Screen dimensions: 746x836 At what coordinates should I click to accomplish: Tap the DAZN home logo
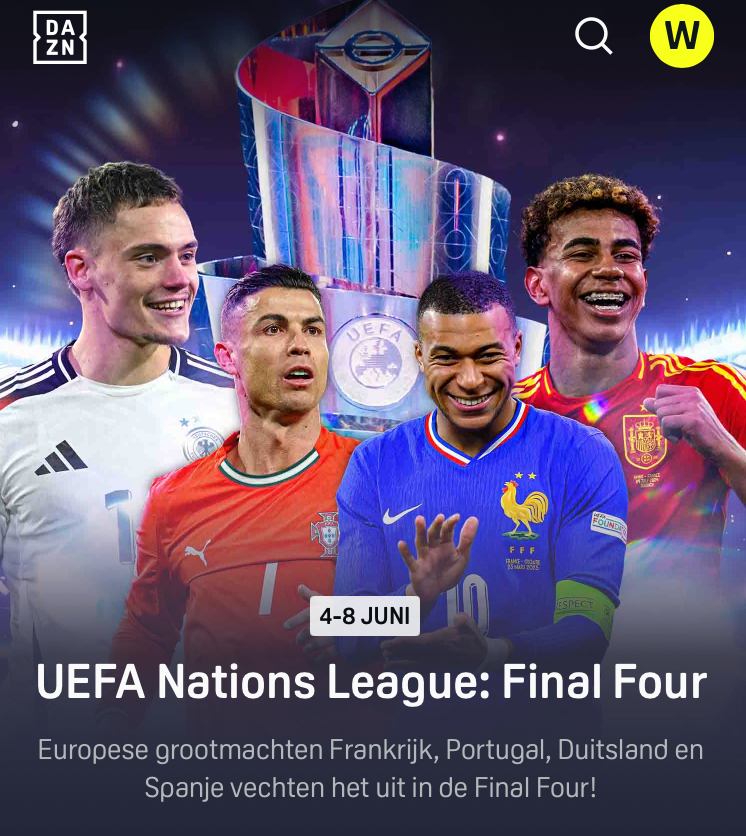(x=60, y=37)
